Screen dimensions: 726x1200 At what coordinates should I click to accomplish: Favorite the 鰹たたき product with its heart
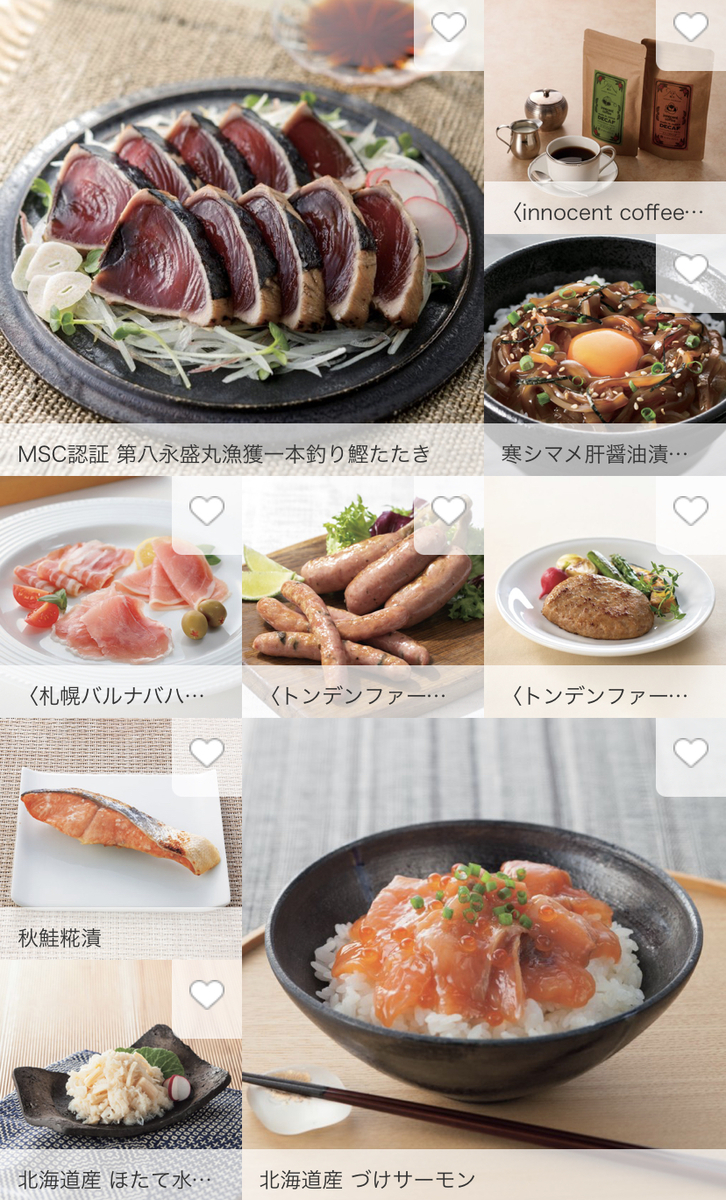point(448,27)
